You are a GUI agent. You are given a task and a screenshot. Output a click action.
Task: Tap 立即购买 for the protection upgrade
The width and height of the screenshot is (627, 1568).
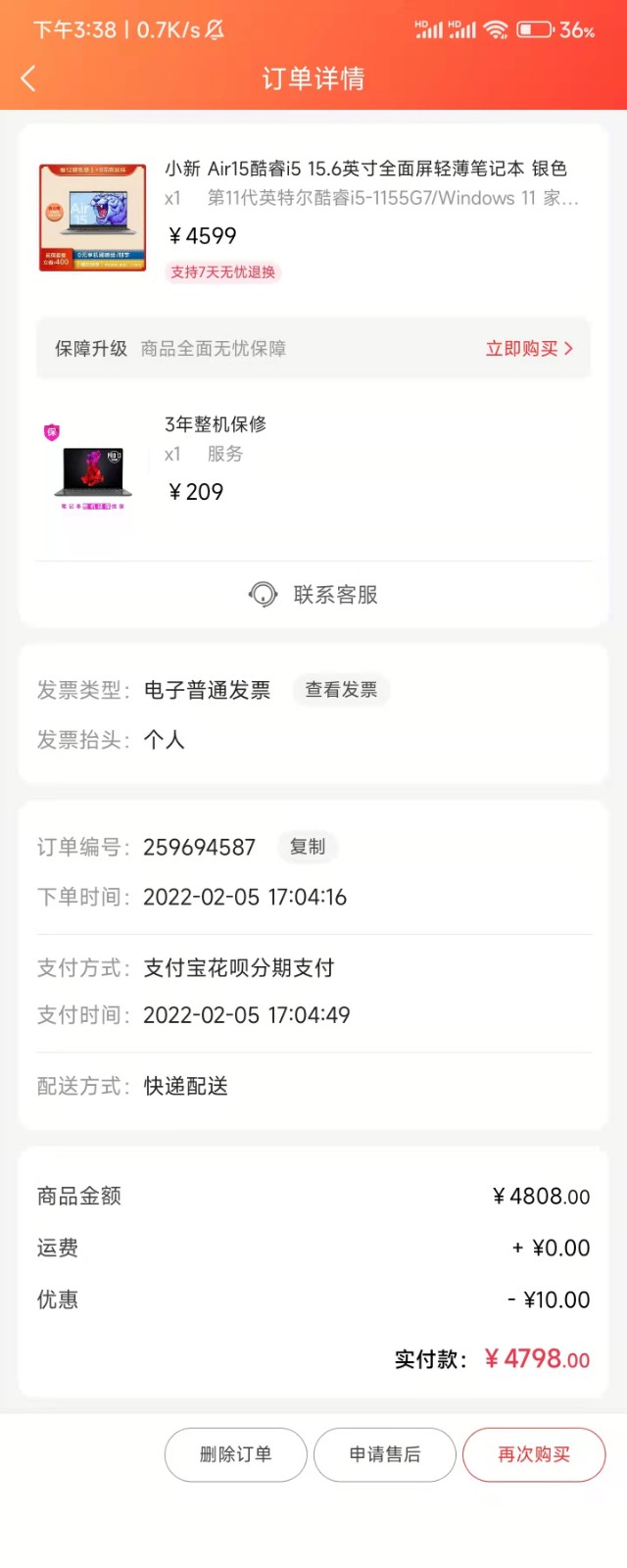click(529, 349)
